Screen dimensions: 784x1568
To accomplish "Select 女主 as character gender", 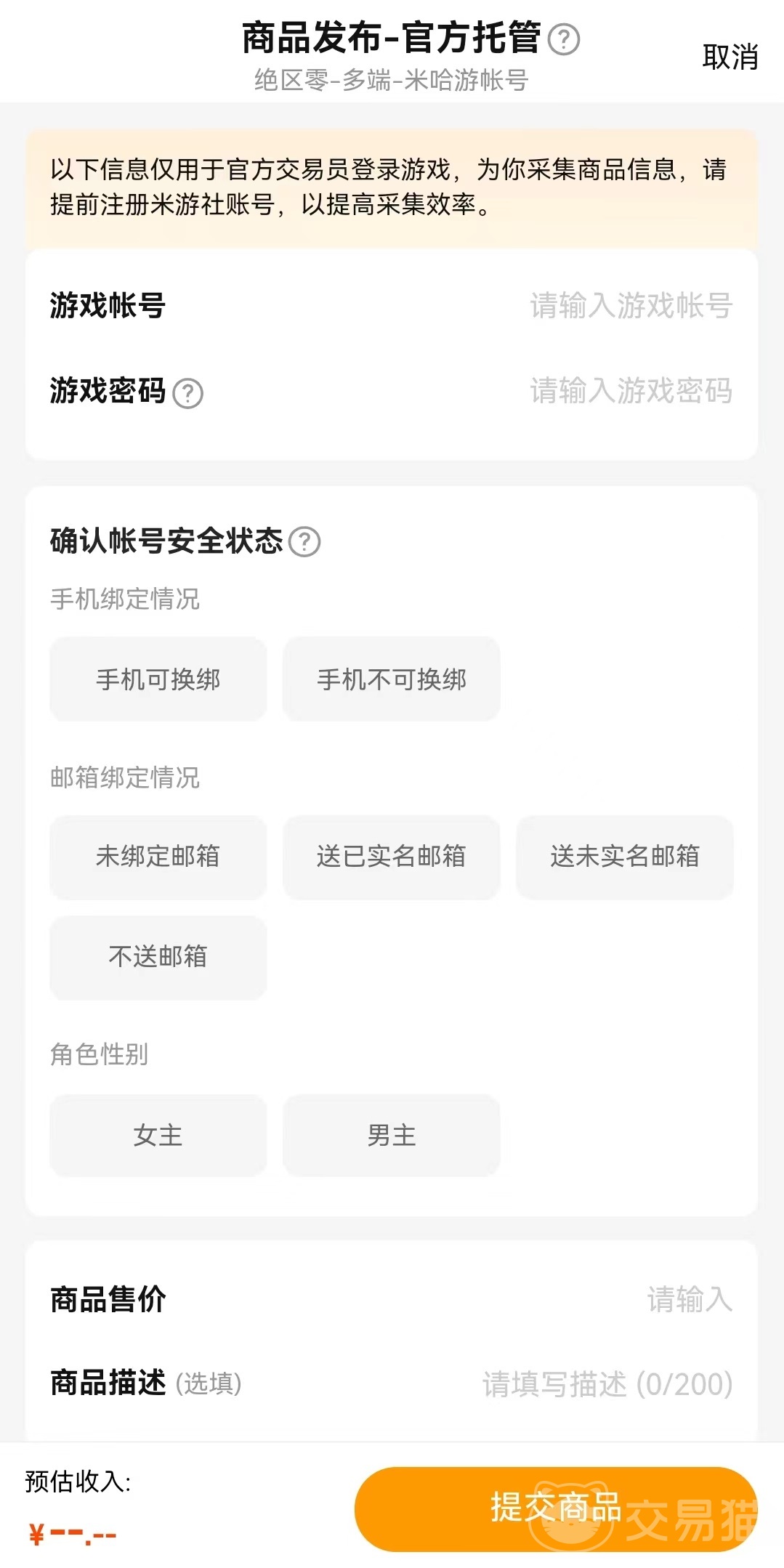I will pos(158,1136).
